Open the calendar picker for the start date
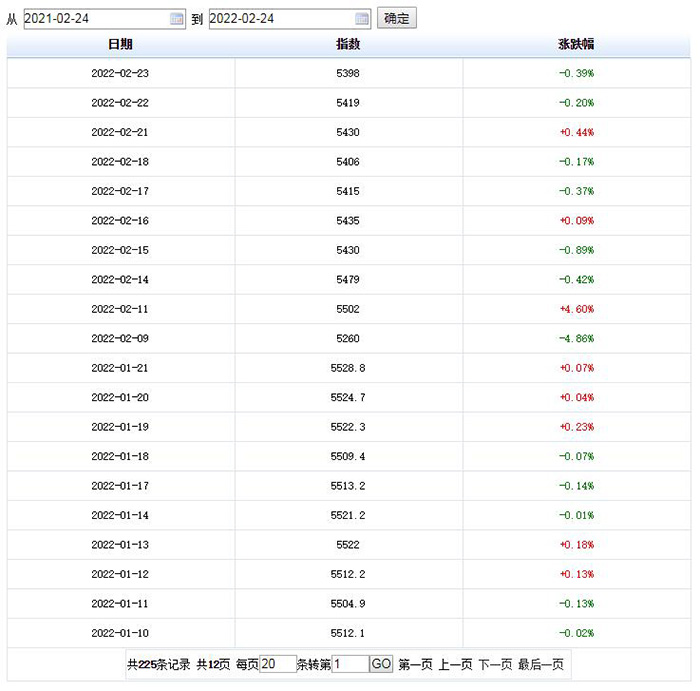The height and width of the screenshot is (691, 700). pos(177,18)
